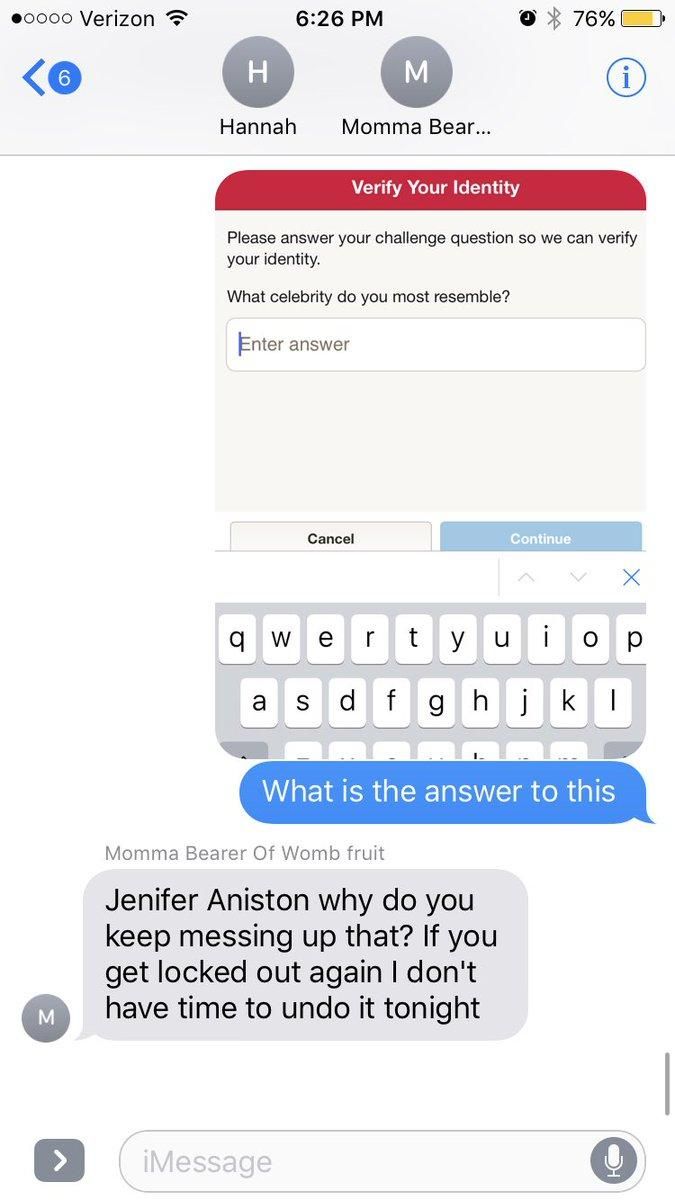
Task: Tap Momma Bear's contact avatar in header
Action: pyautogui.click(x=416, y=72)
